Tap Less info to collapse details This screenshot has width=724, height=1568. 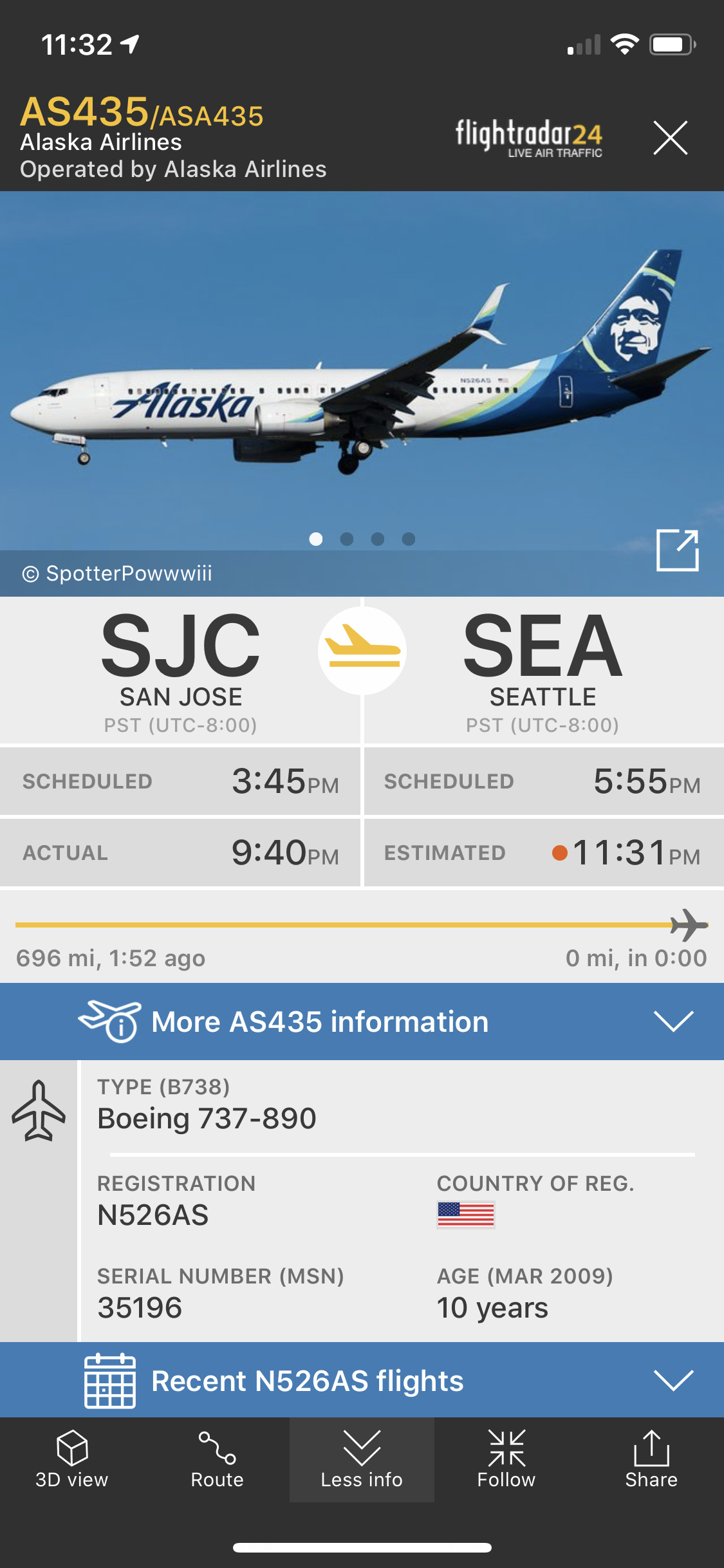point(362,1459)
